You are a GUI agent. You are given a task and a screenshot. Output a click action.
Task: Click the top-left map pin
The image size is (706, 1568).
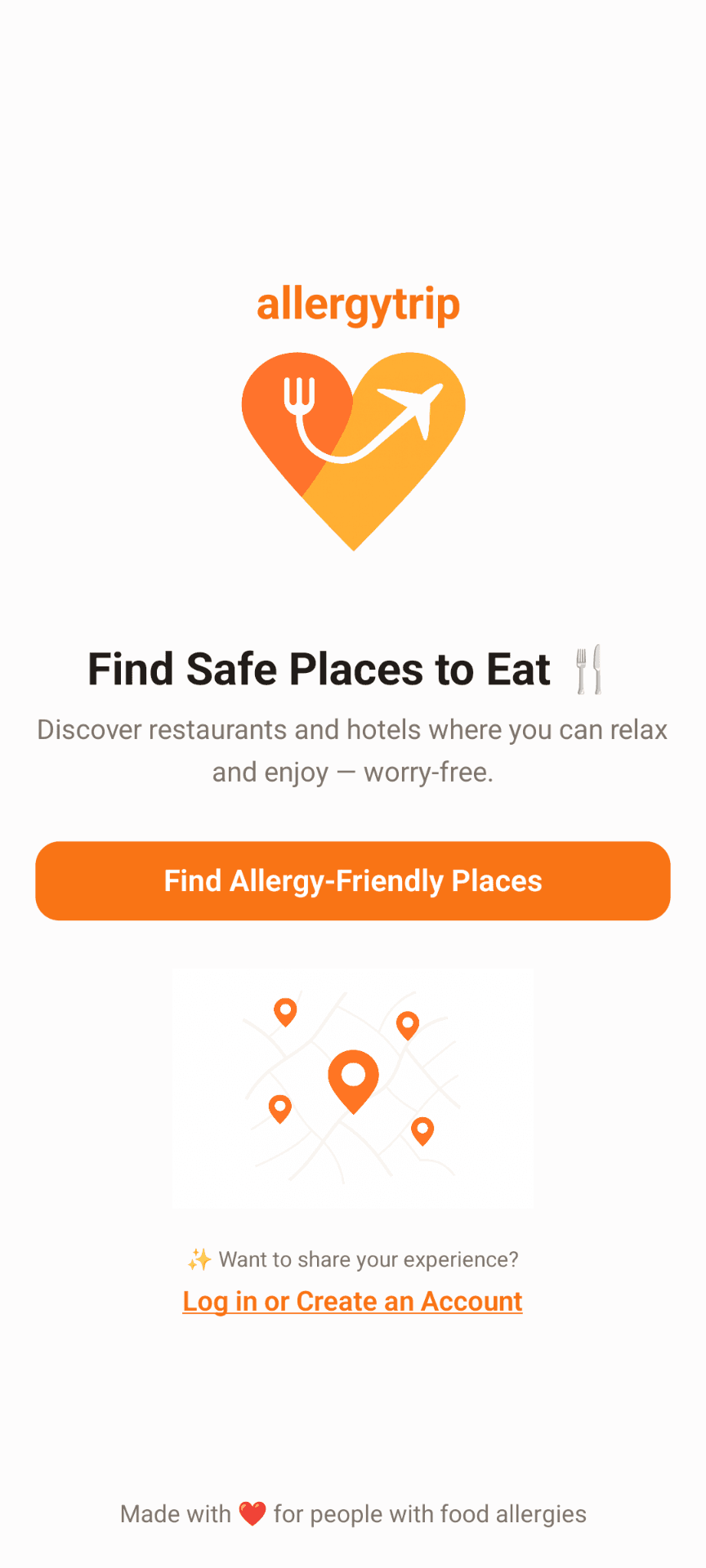[284, 1013]
